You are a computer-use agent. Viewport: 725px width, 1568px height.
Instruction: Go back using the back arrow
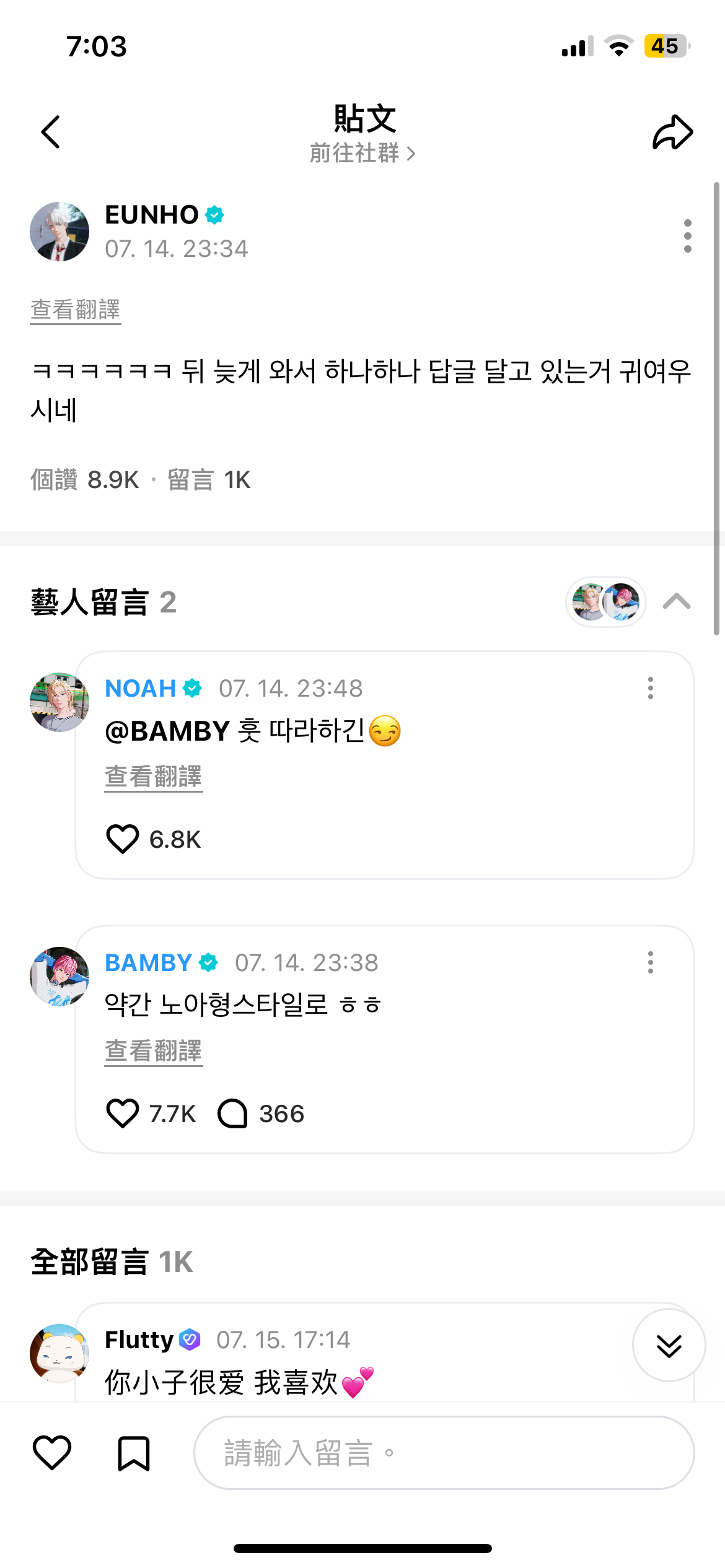(x=51, y=132)
